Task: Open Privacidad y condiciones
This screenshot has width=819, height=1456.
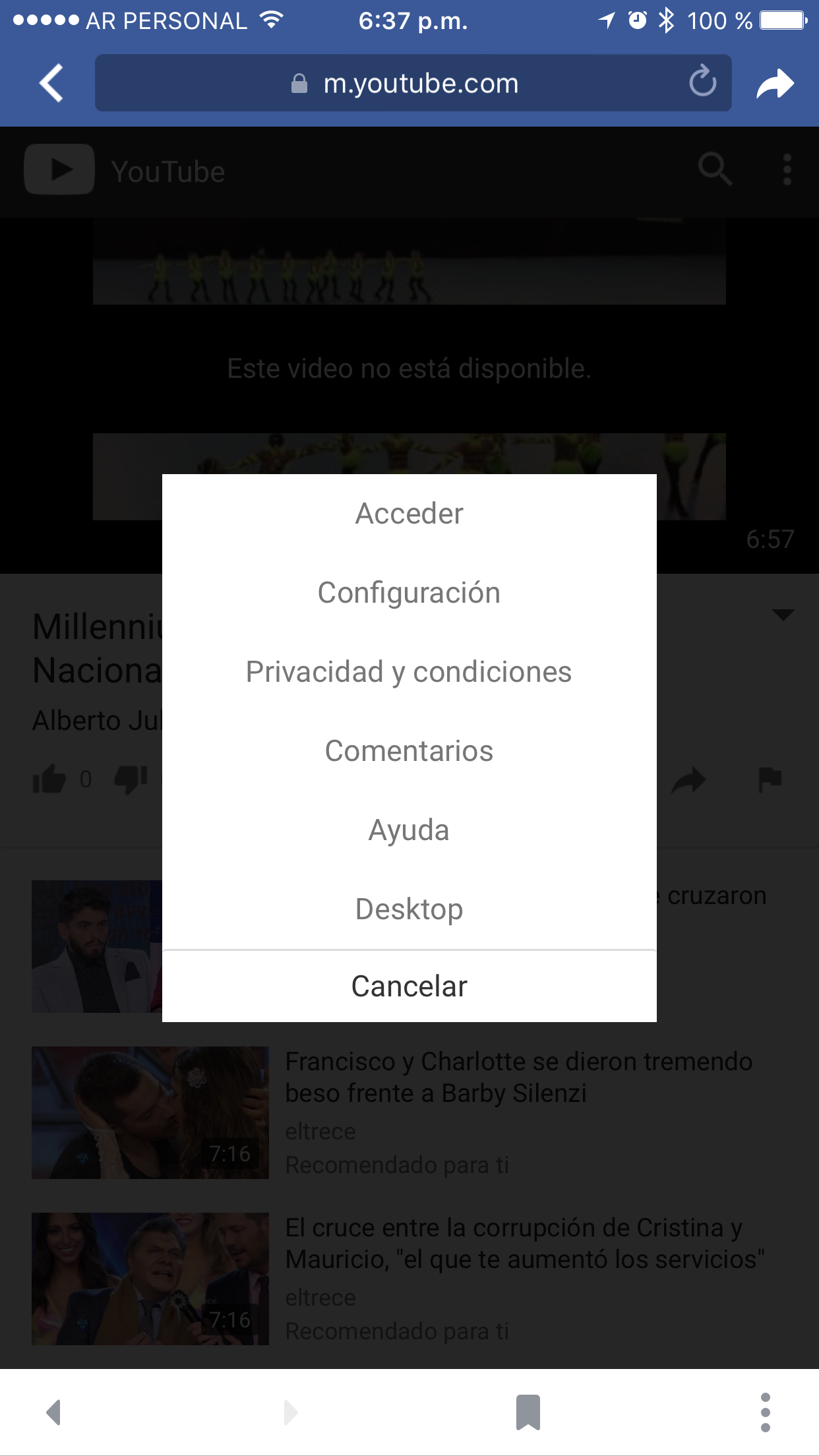Action: coord(409,672)
